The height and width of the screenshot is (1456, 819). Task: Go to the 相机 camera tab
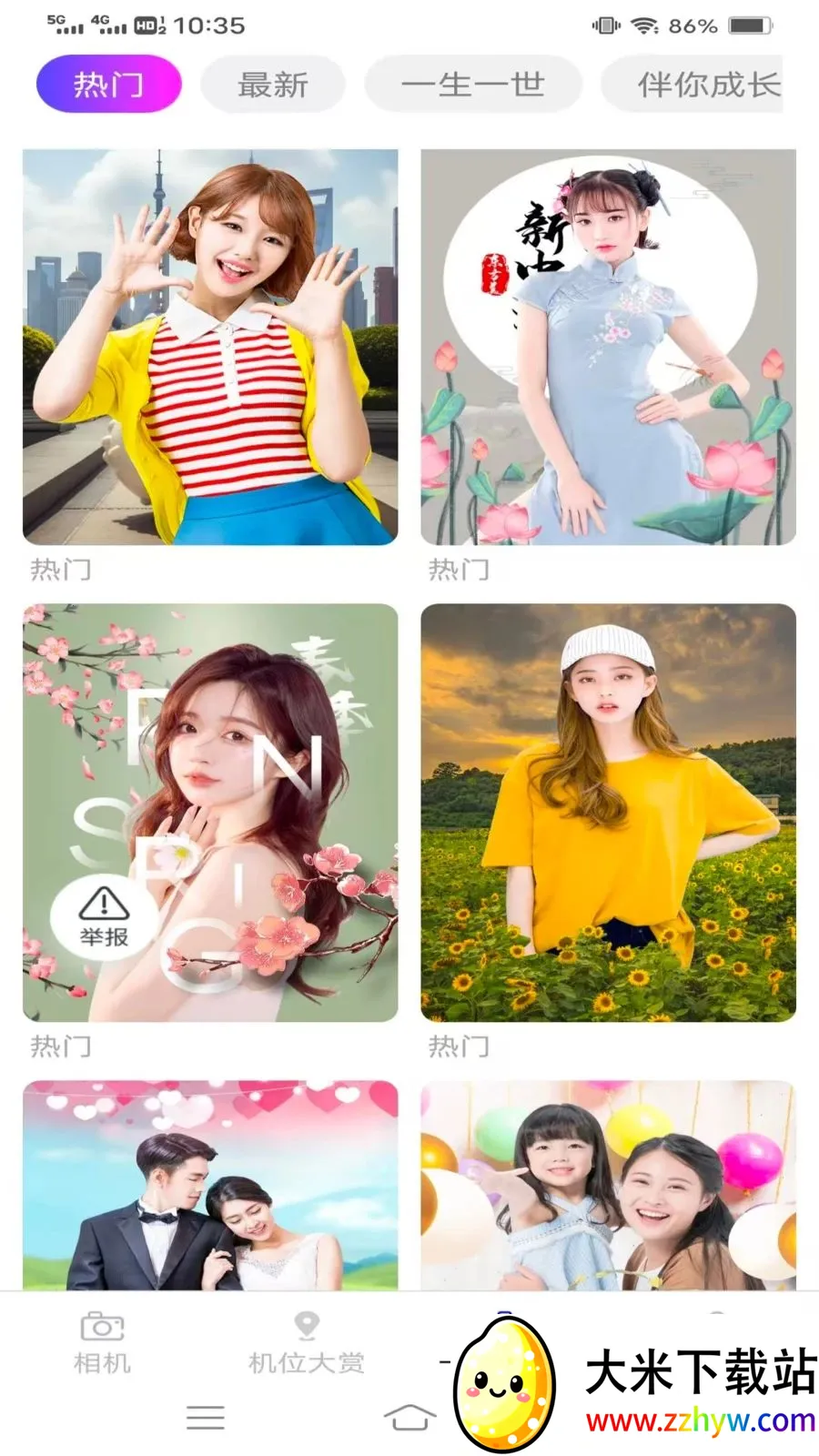click(x=102, y=1343)
